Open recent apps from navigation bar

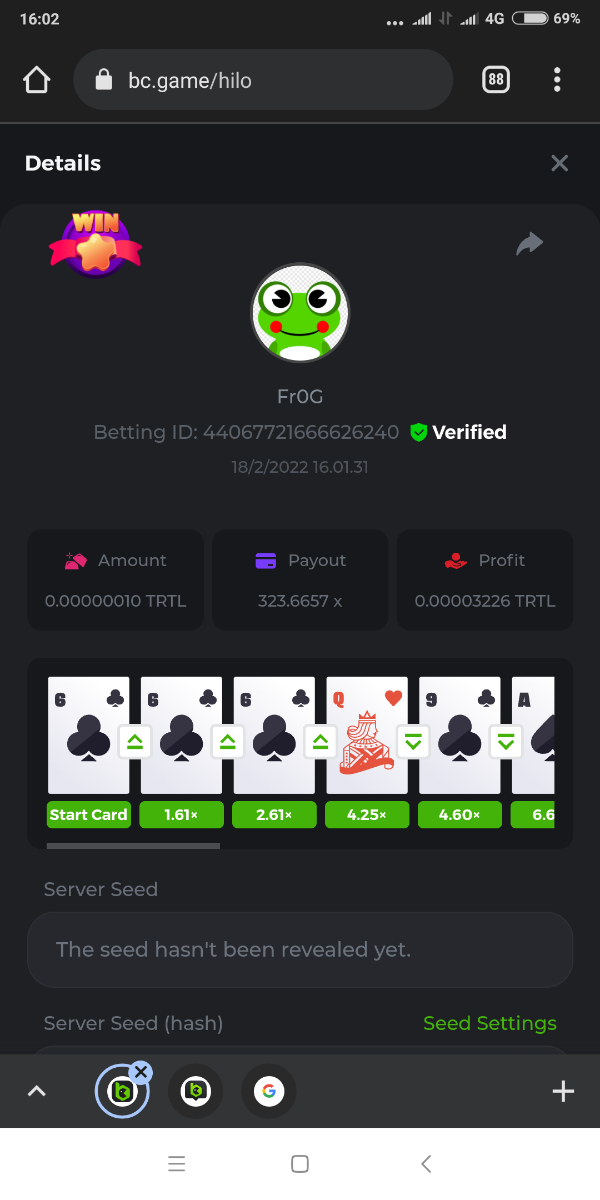[177, 1163]
